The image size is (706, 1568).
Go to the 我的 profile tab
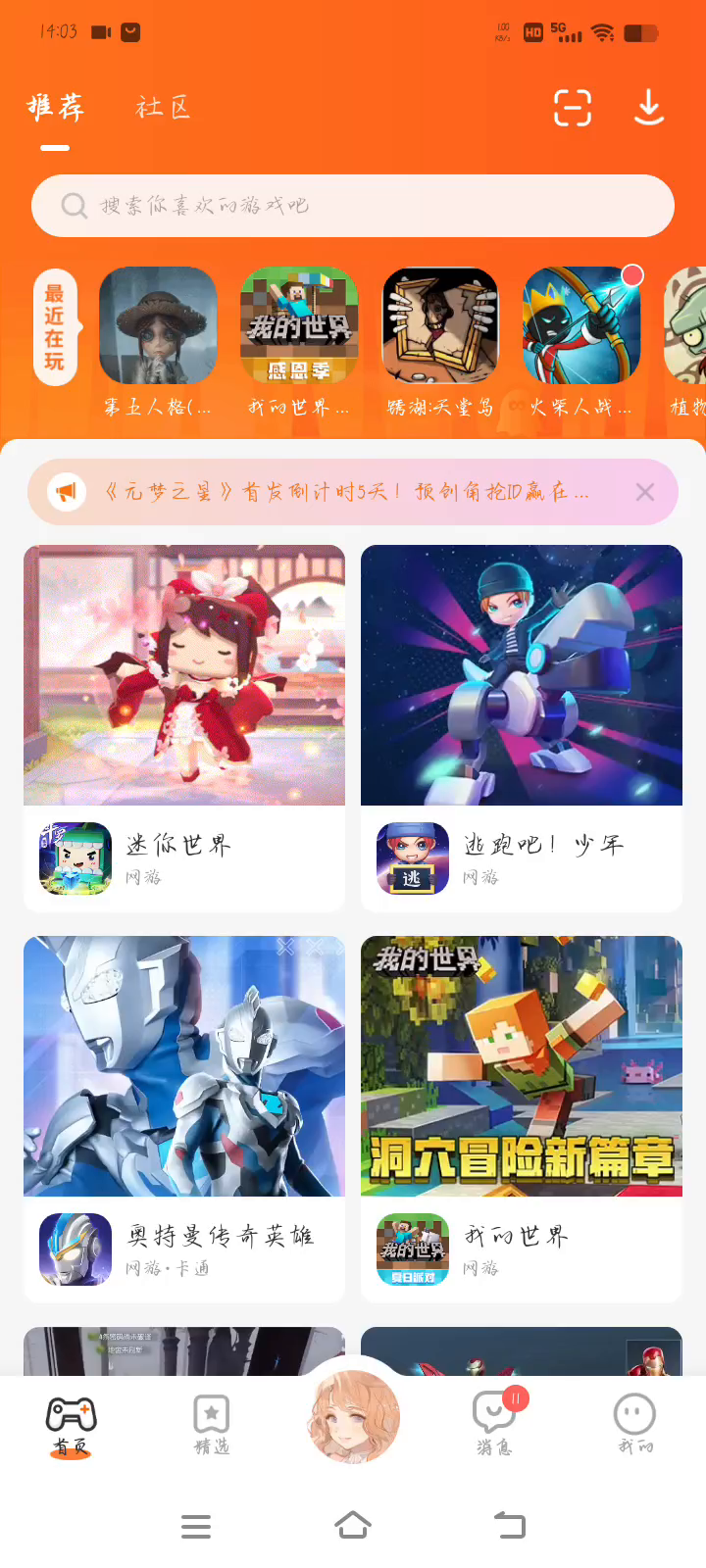coord(634,1425)
